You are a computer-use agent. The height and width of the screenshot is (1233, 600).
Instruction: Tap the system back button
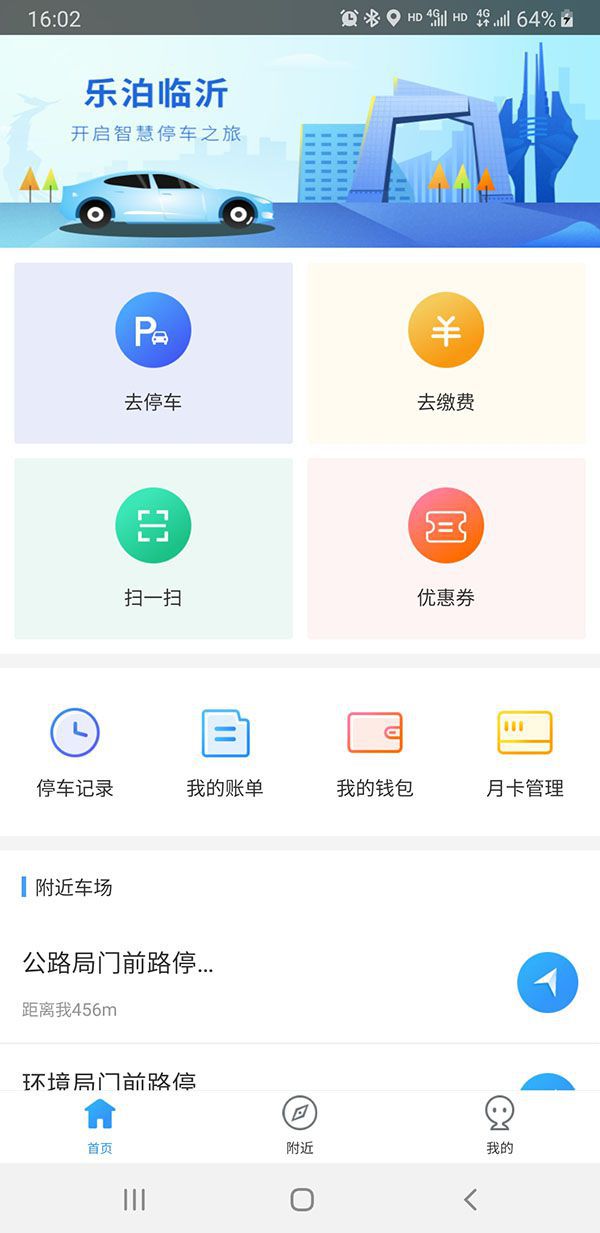point(470,1199)
